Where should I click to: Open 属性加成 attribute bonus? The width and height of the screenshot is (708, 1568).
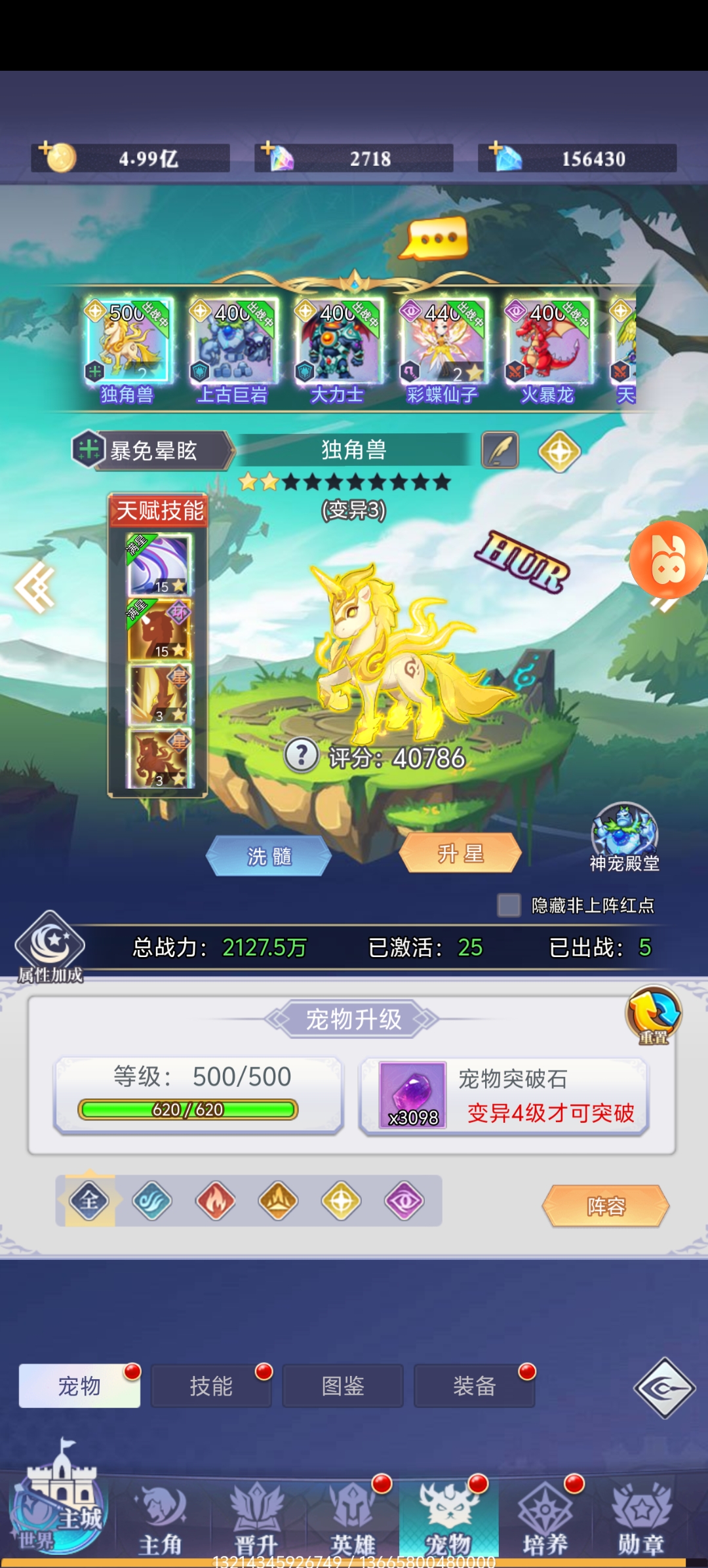coord(50,947)
